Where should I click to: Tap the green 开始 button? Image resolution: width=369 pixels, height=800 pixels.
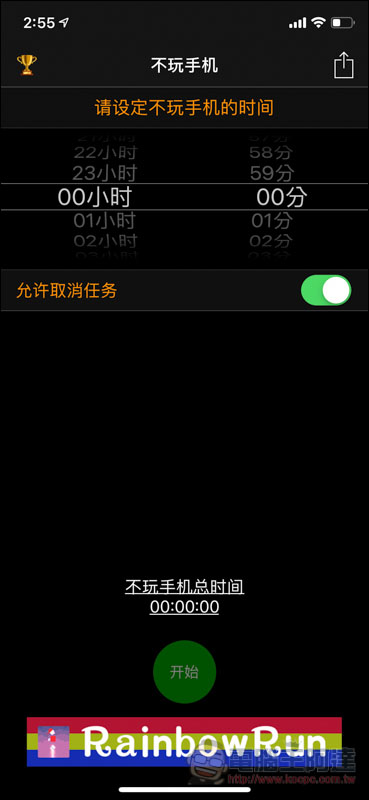[x=184, y=672]
